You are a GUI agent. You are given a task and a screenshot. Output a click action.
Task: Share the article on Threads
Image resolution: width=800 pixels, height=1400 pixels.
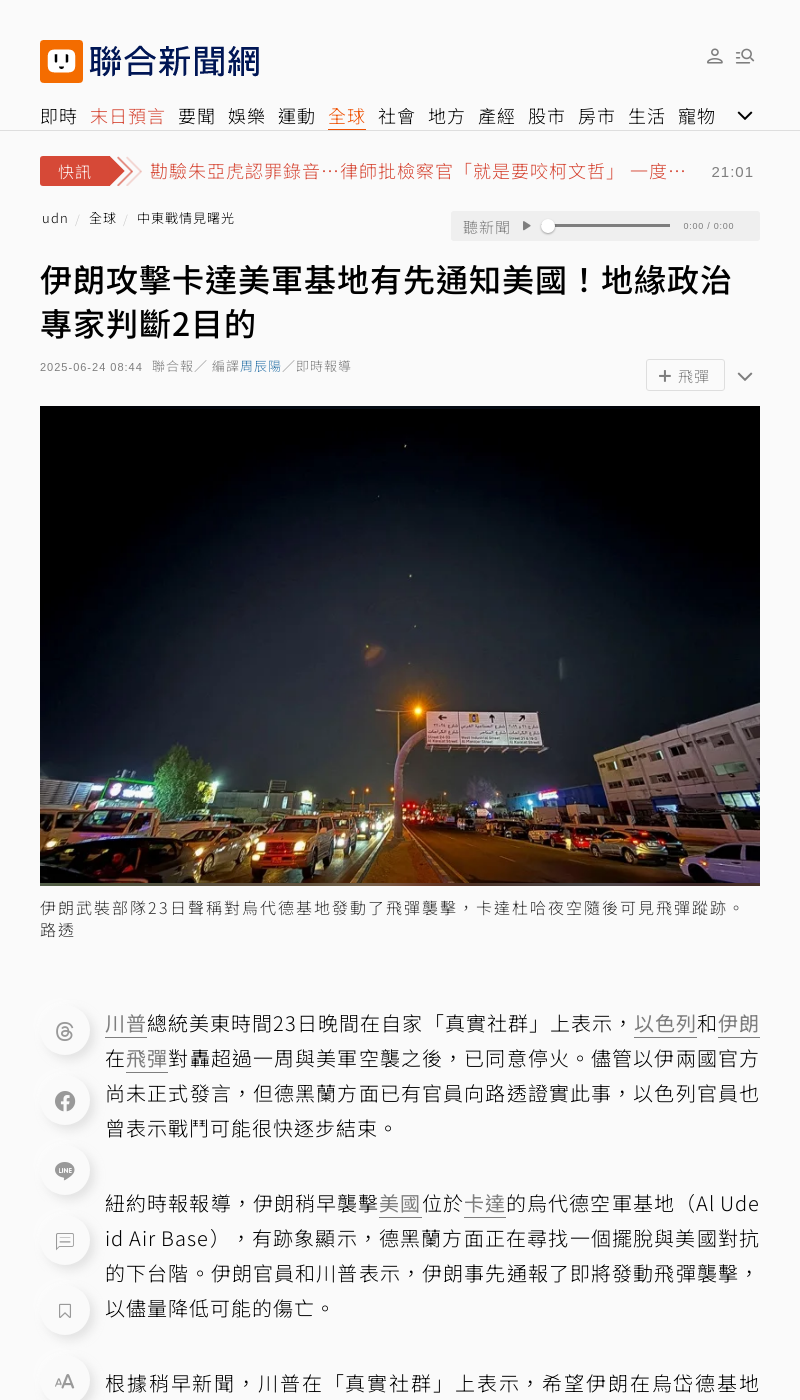65,1031
